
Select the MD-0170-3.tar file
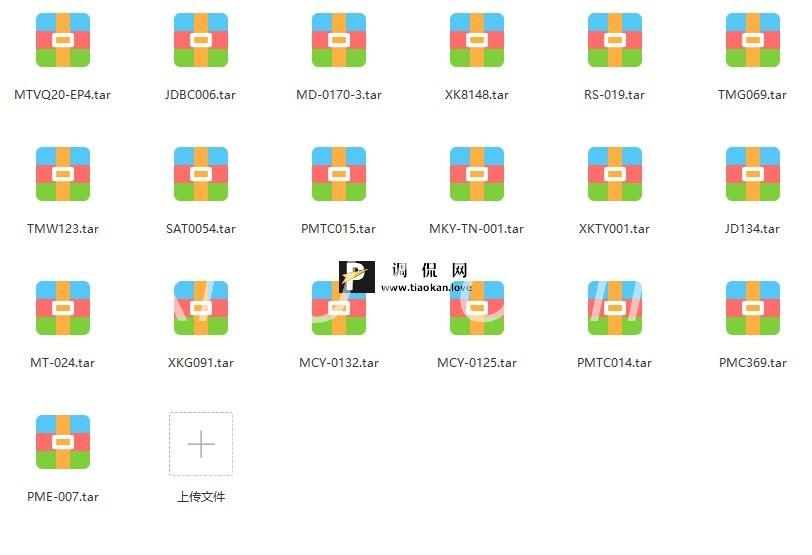point(339,41)
